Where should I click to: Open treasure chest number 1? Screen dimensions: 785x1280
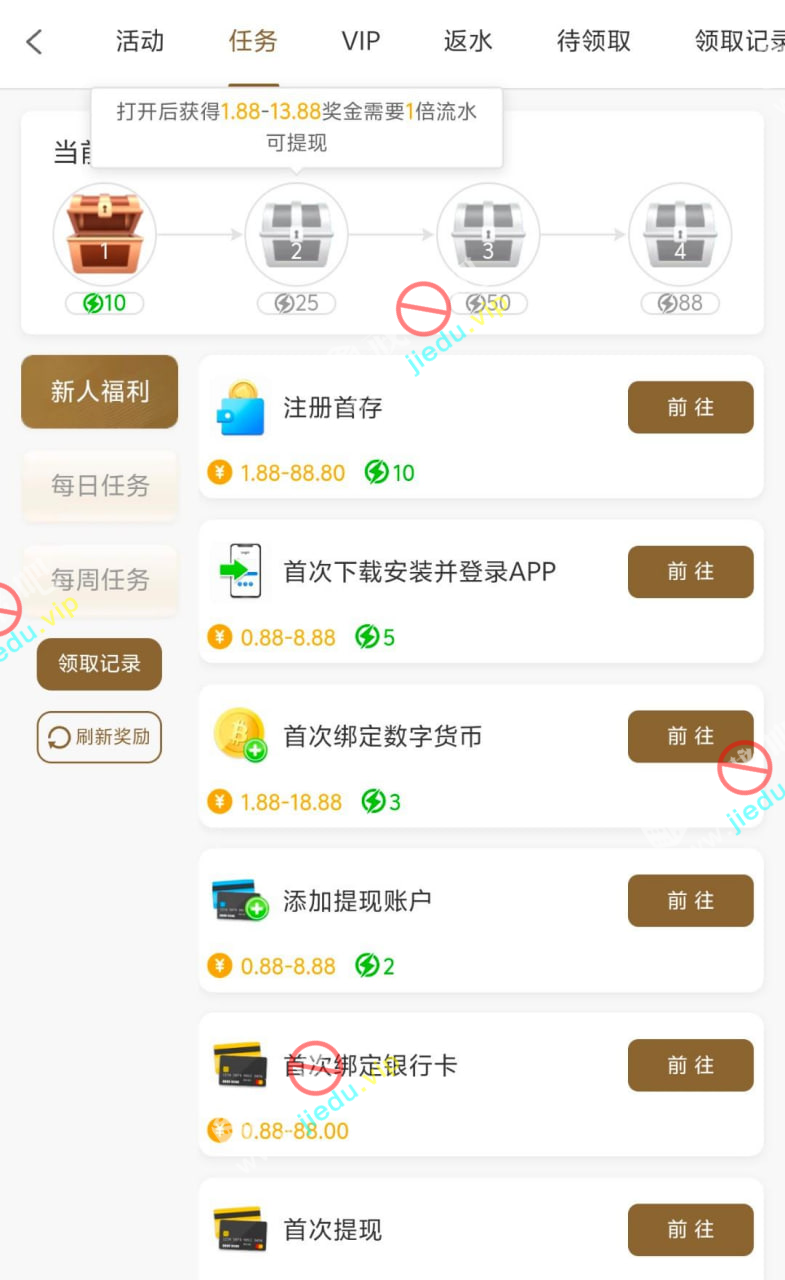point(104,236)
